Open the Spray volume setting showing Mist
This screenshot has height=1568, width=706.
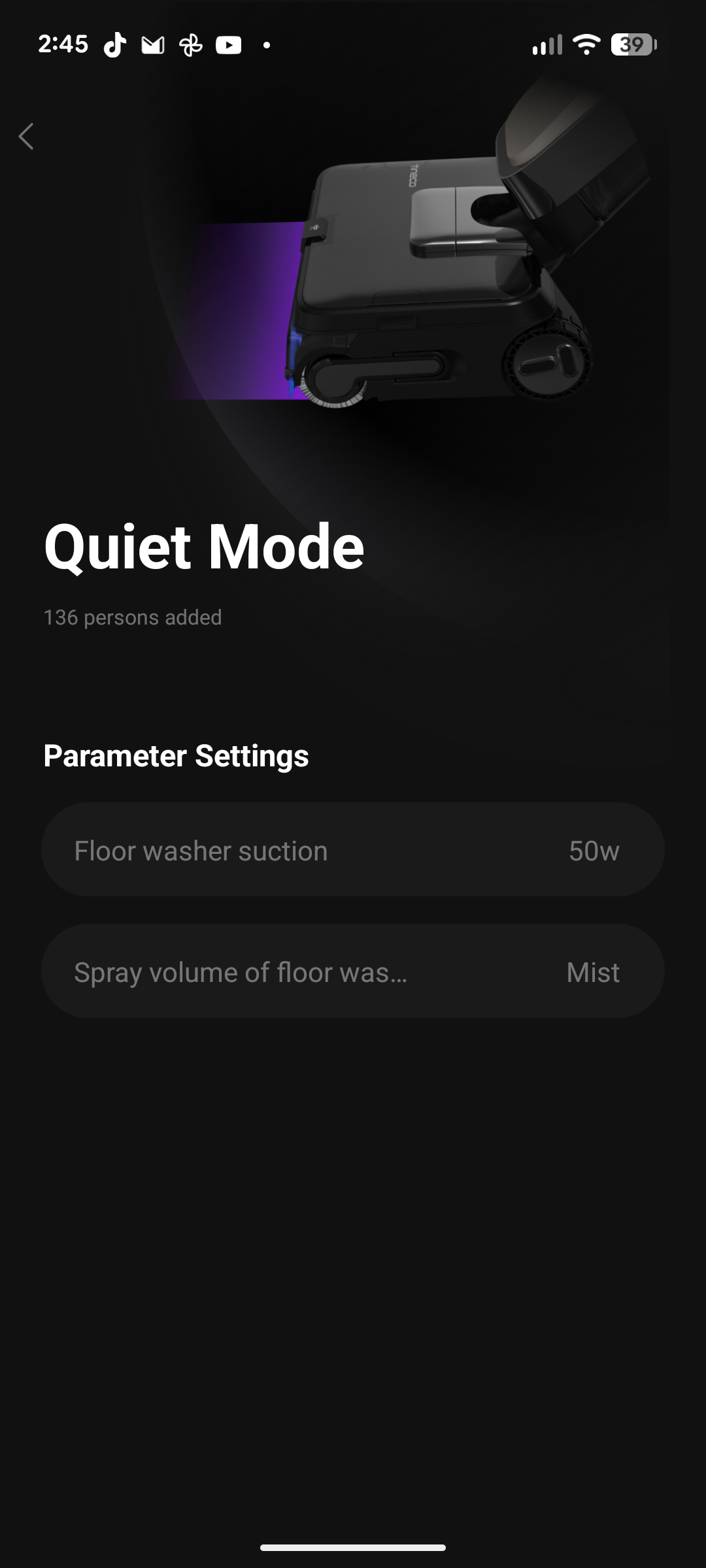tap(353, 971)
